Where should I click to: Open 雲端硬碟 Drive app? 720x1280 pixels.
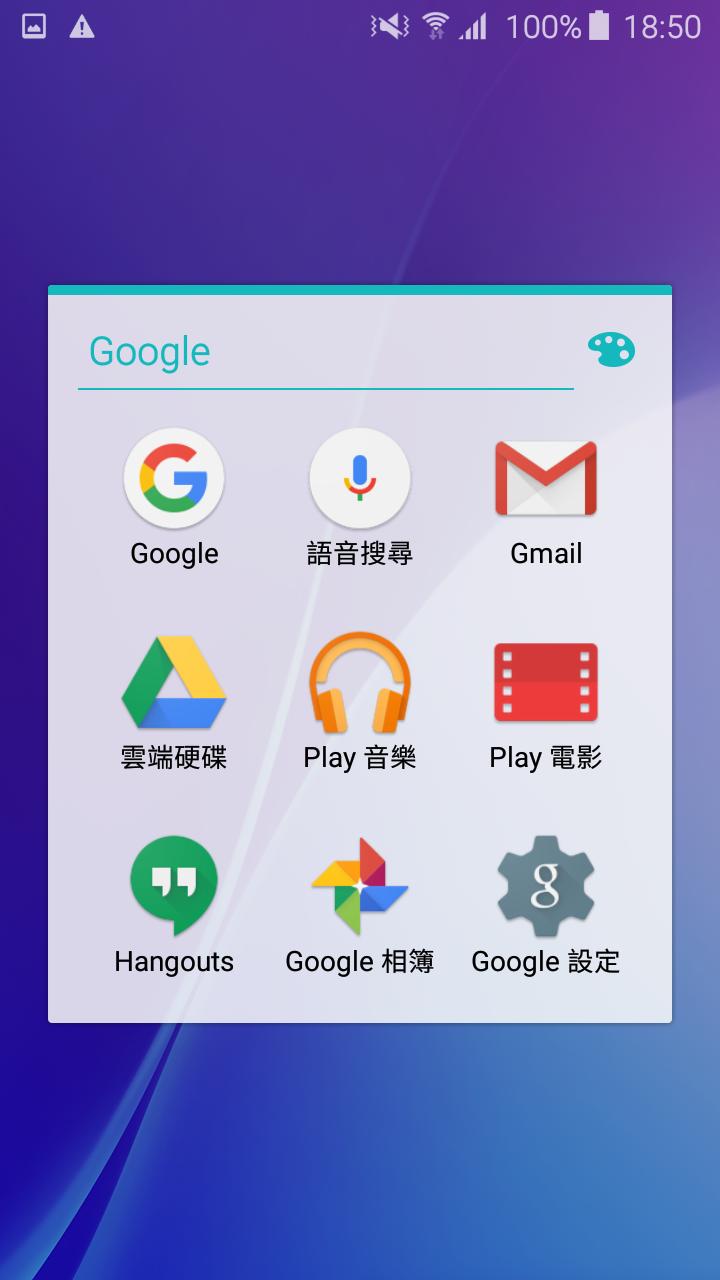[174, 702]
